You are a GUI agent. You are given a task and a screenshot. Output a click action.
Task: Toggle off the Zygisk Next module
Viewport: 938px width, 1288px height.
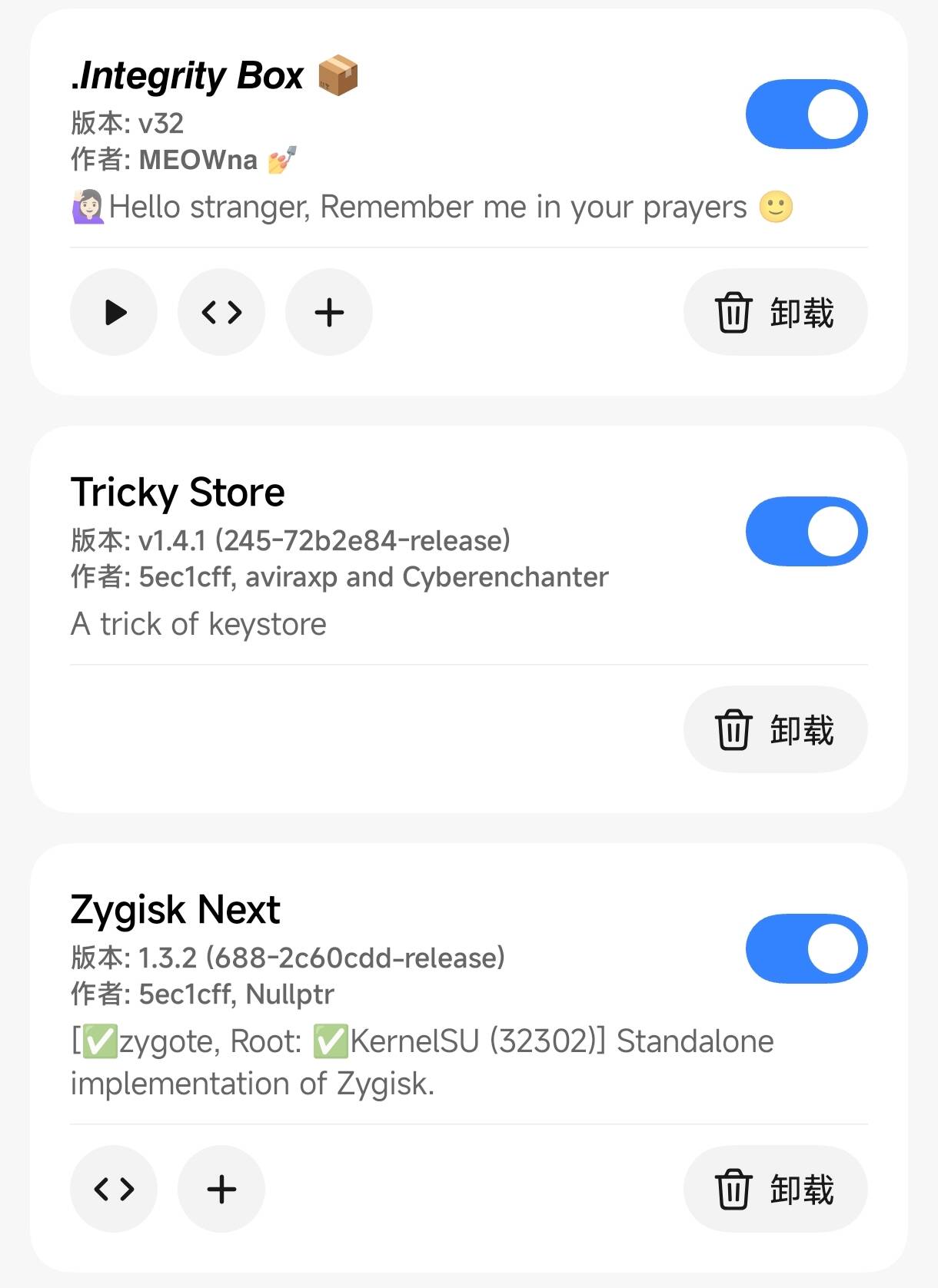806,949
